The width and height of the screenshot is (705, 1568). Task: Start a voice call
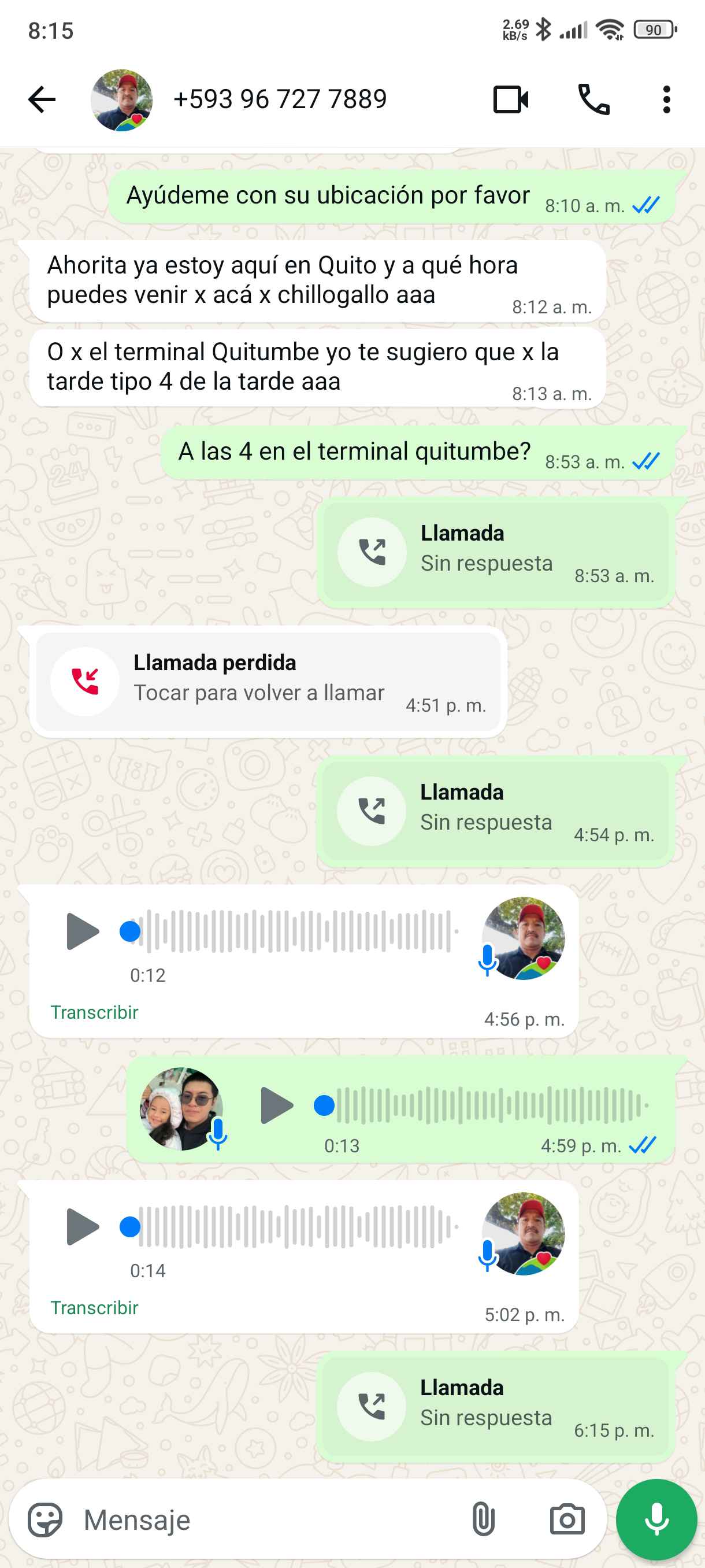click(593, 100)
